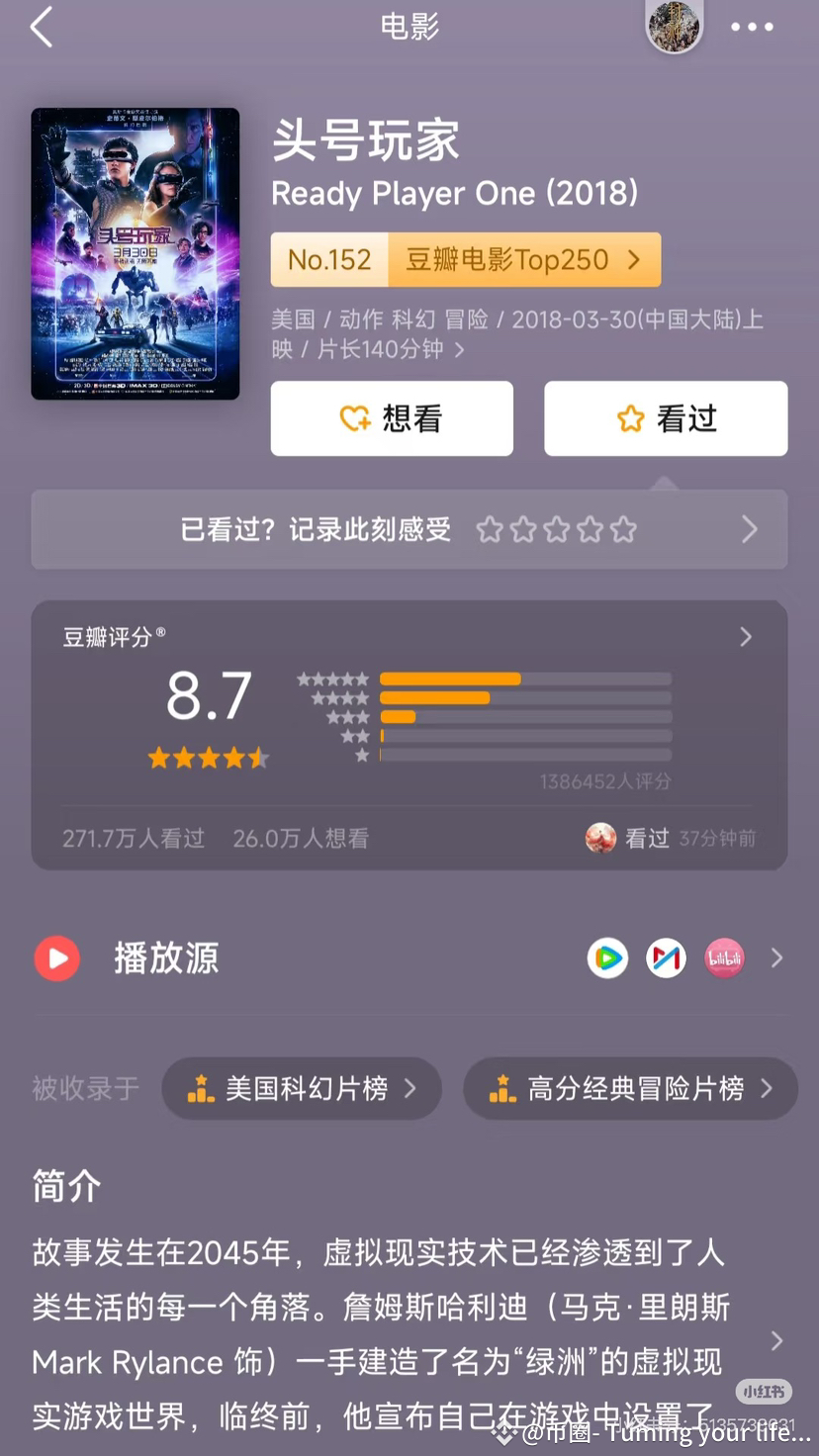819x1456 pixels.
Task: Open the three-dot overflow menu
Action: click(x=752, y=27)
